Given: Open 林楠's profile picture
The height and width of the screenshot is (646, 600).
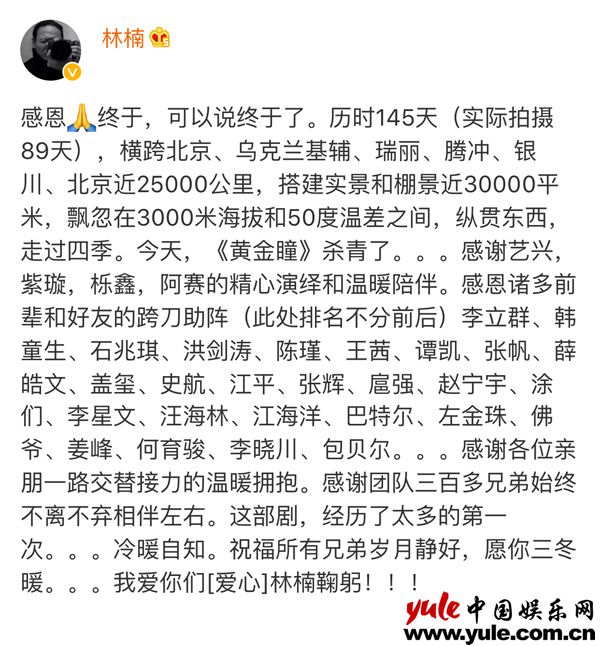Looking at the screenshot, I should point(52,50).
